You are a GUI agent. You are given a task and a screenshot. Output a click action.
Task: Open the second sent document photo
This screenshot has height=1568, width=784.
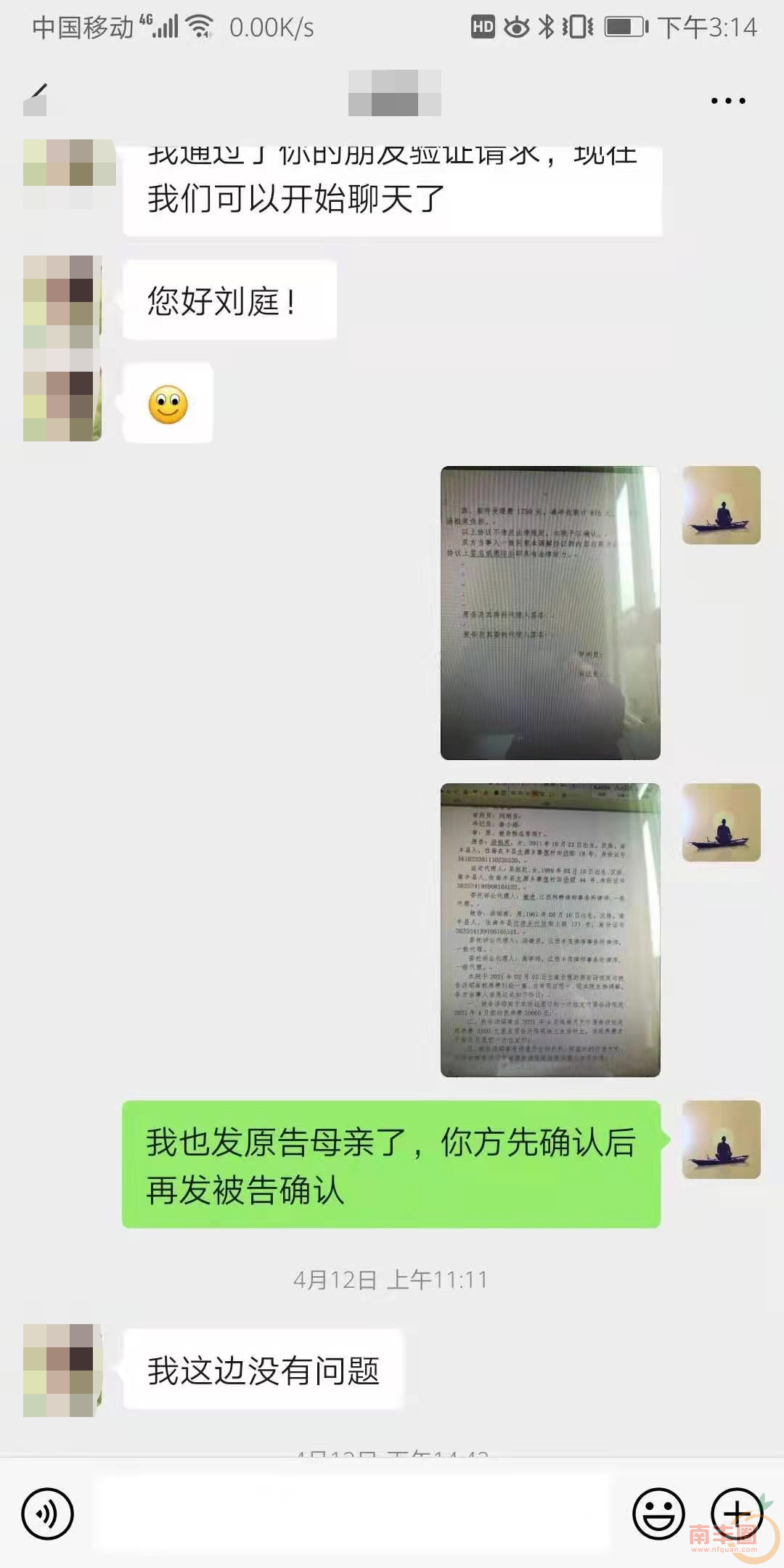click(x=550, y=929)
